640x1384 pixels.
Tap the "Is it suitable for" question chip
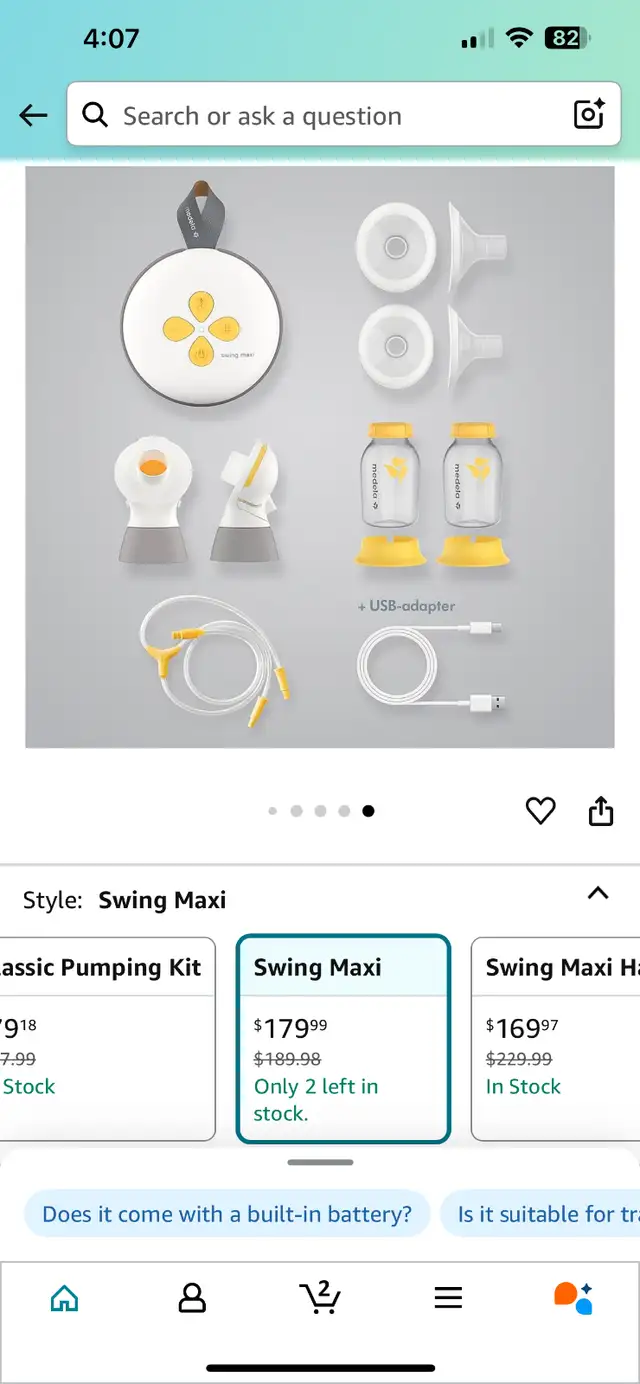pyautogui.click(x=540, y=1214)
